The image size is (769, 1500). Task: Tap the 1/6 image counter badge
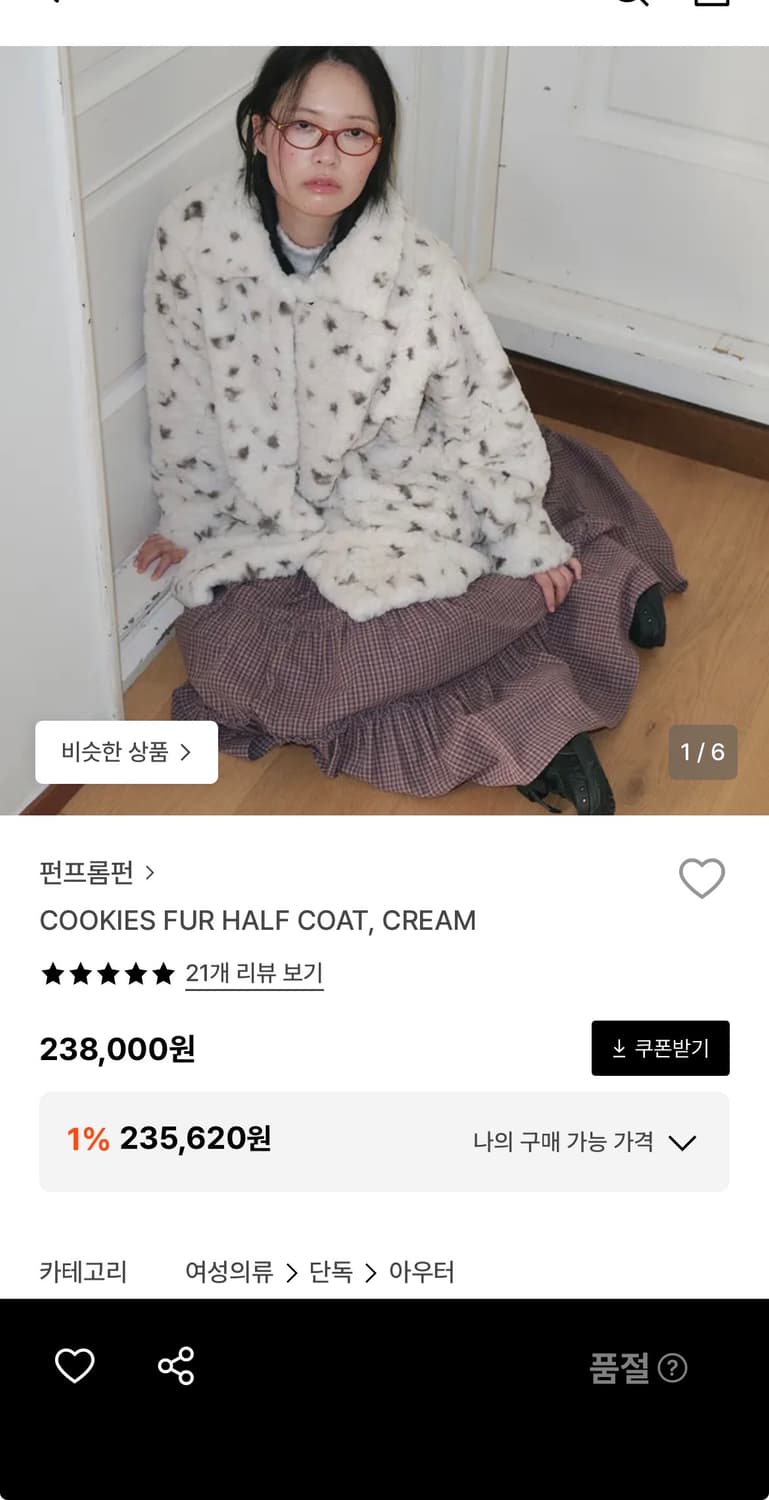(x=703, y=752)
